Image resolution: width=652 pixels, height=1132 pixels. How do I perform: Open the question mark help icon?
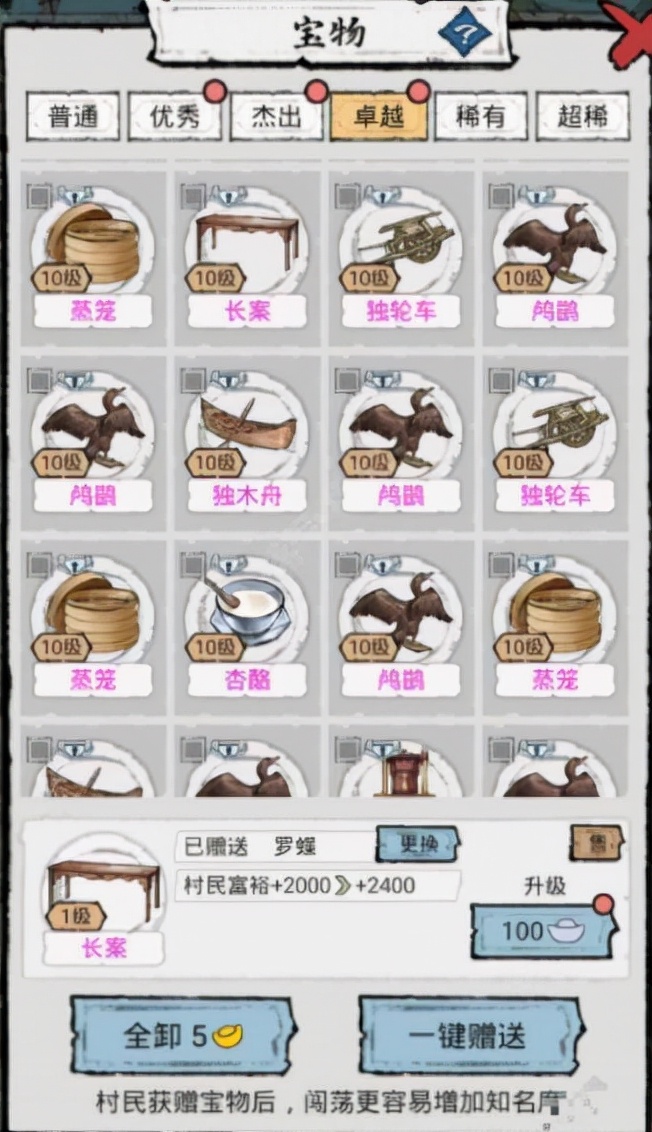464,36
